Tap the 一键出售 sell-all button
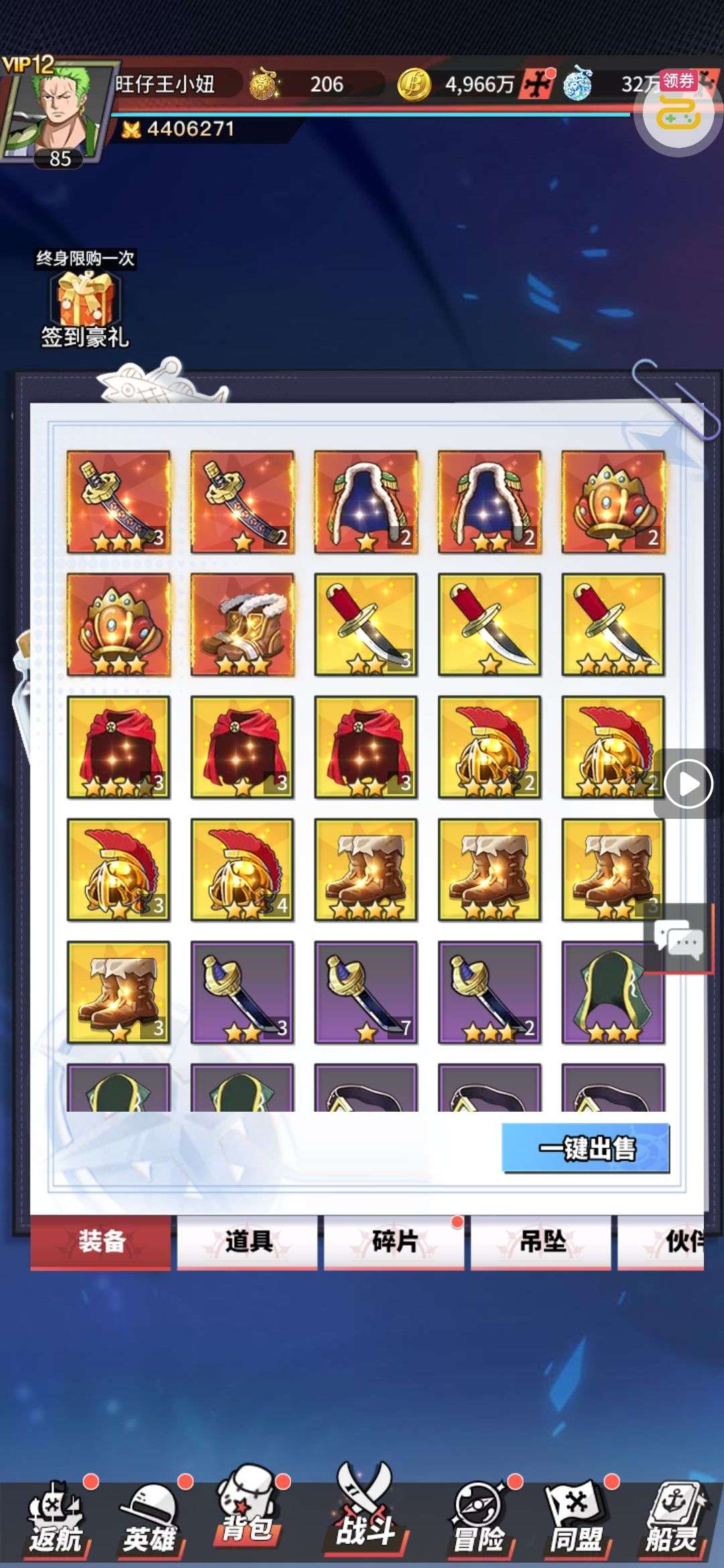This screenshot has width=724, height=1568. [585, 1149]
